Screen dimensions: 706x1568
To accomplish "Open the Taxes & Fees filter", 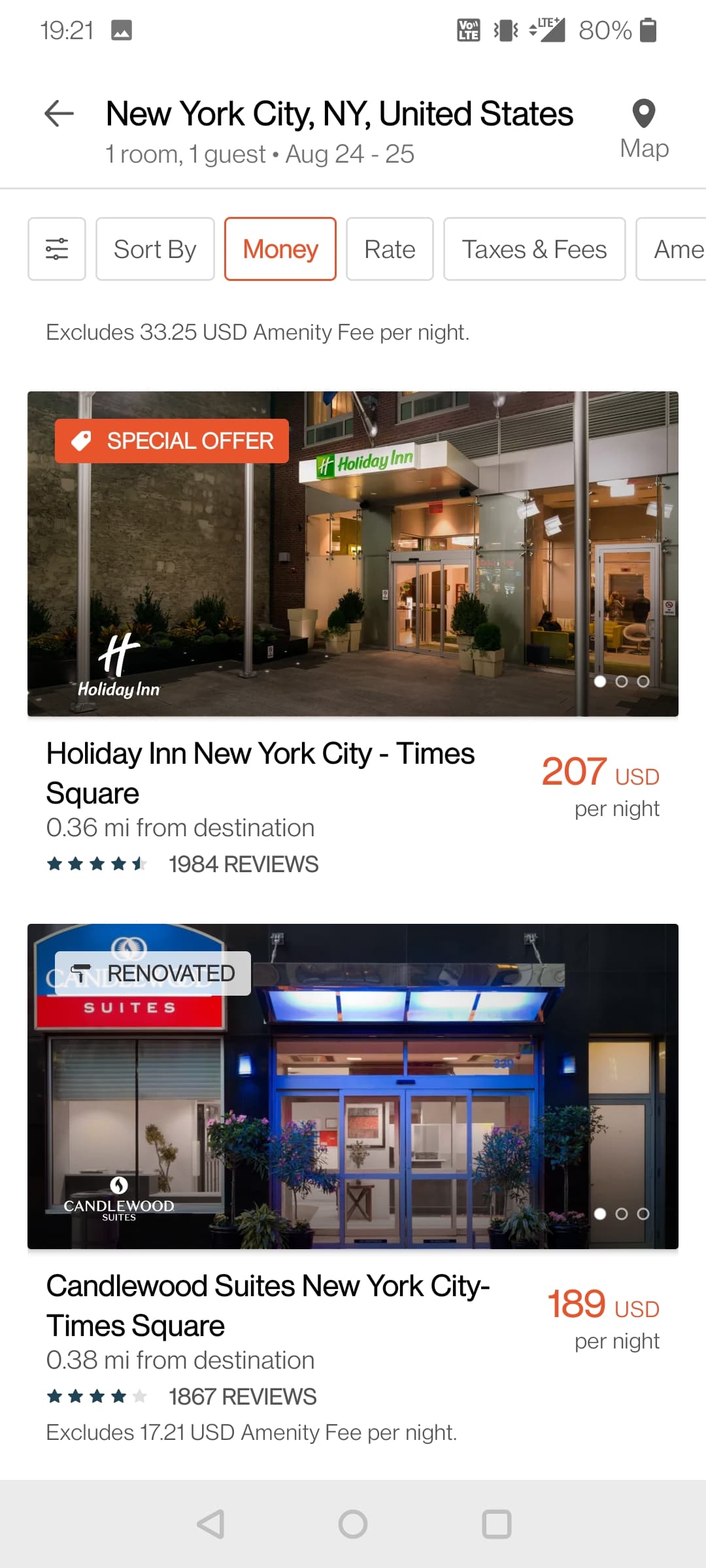I will 534,249.
